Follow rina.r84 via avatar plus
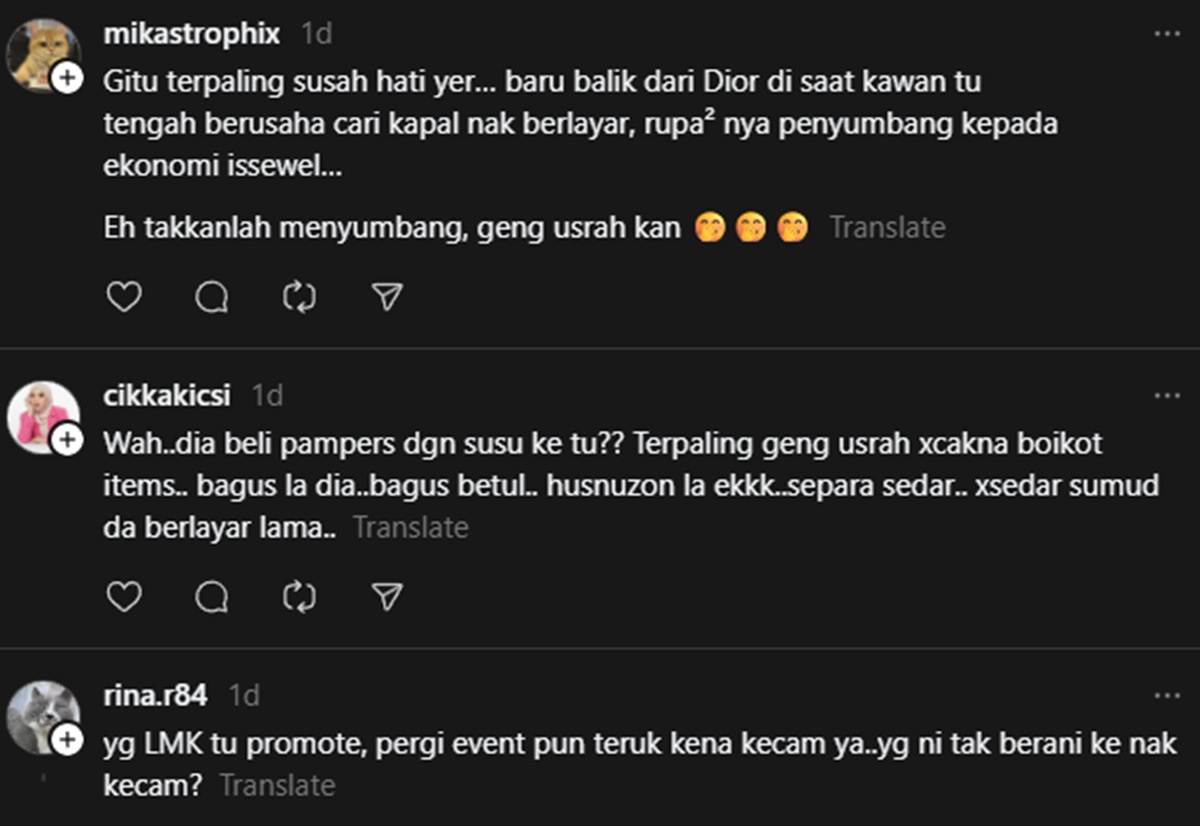Image resolution: width=1200 pixels, height=826 pixels. tap(67, 740)
